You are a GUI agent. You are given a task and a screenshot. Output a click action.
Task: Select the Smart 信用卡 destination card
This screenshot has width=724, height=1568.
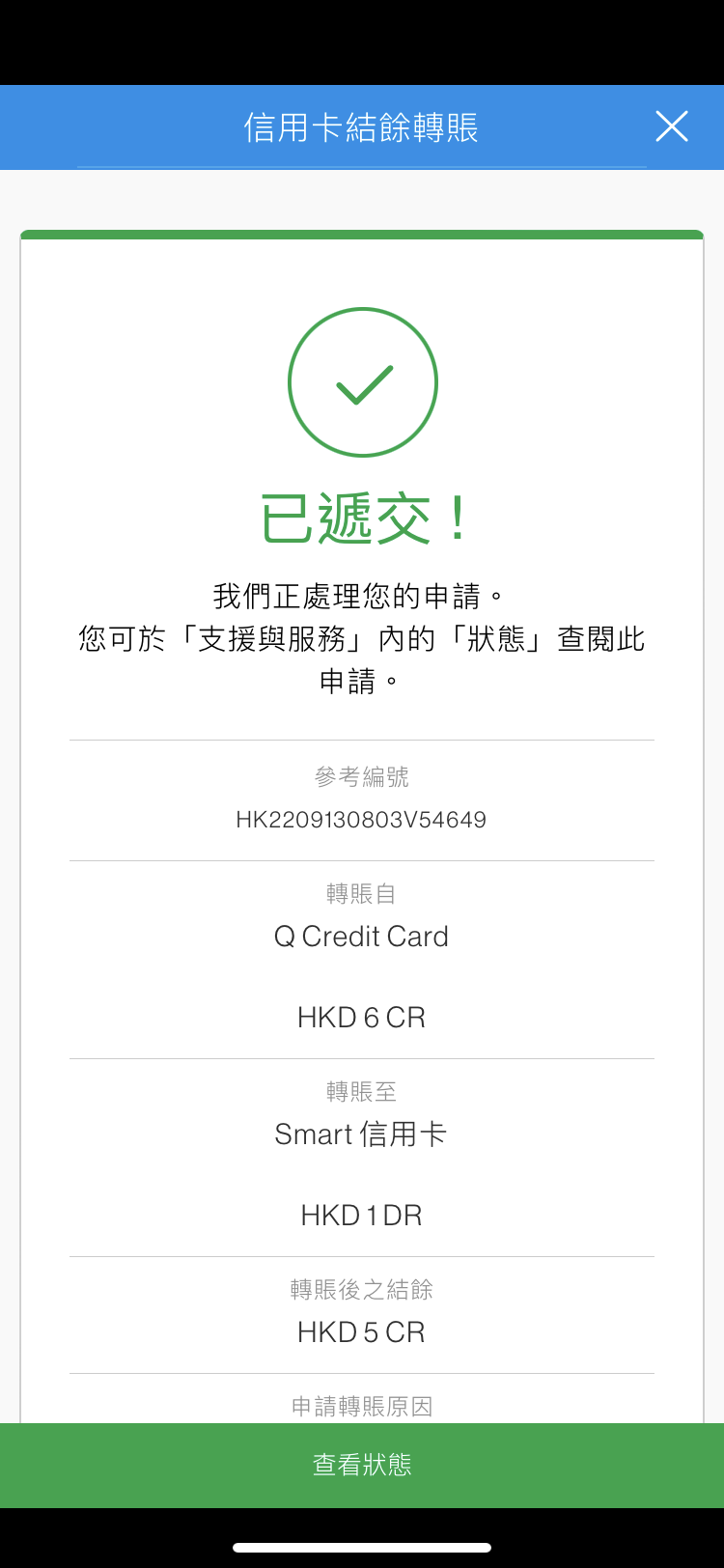coord(360,1134)
